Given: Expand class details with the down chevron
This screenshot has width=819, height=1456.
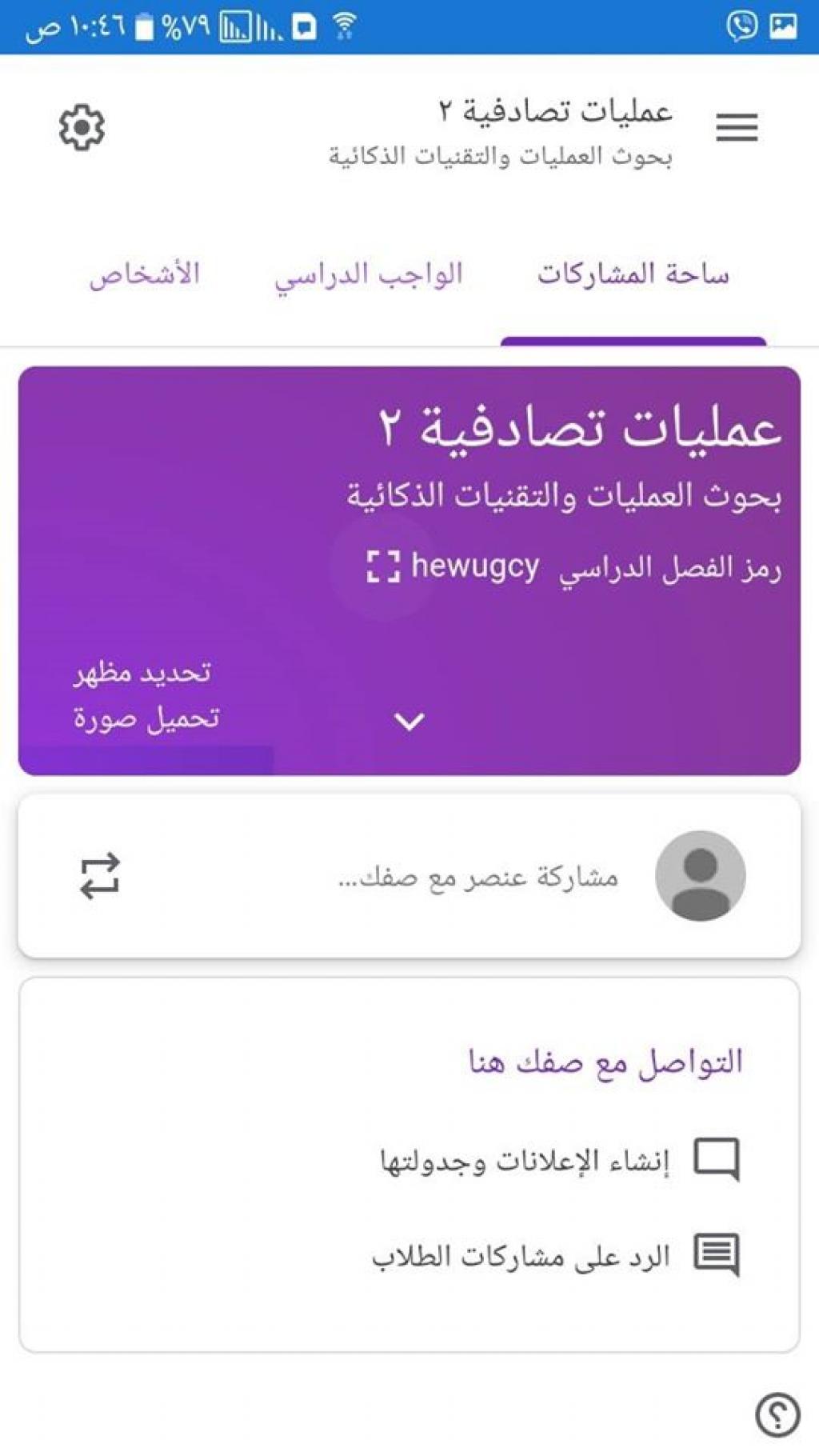Looking at the screenshot, I should click(409, 722).
